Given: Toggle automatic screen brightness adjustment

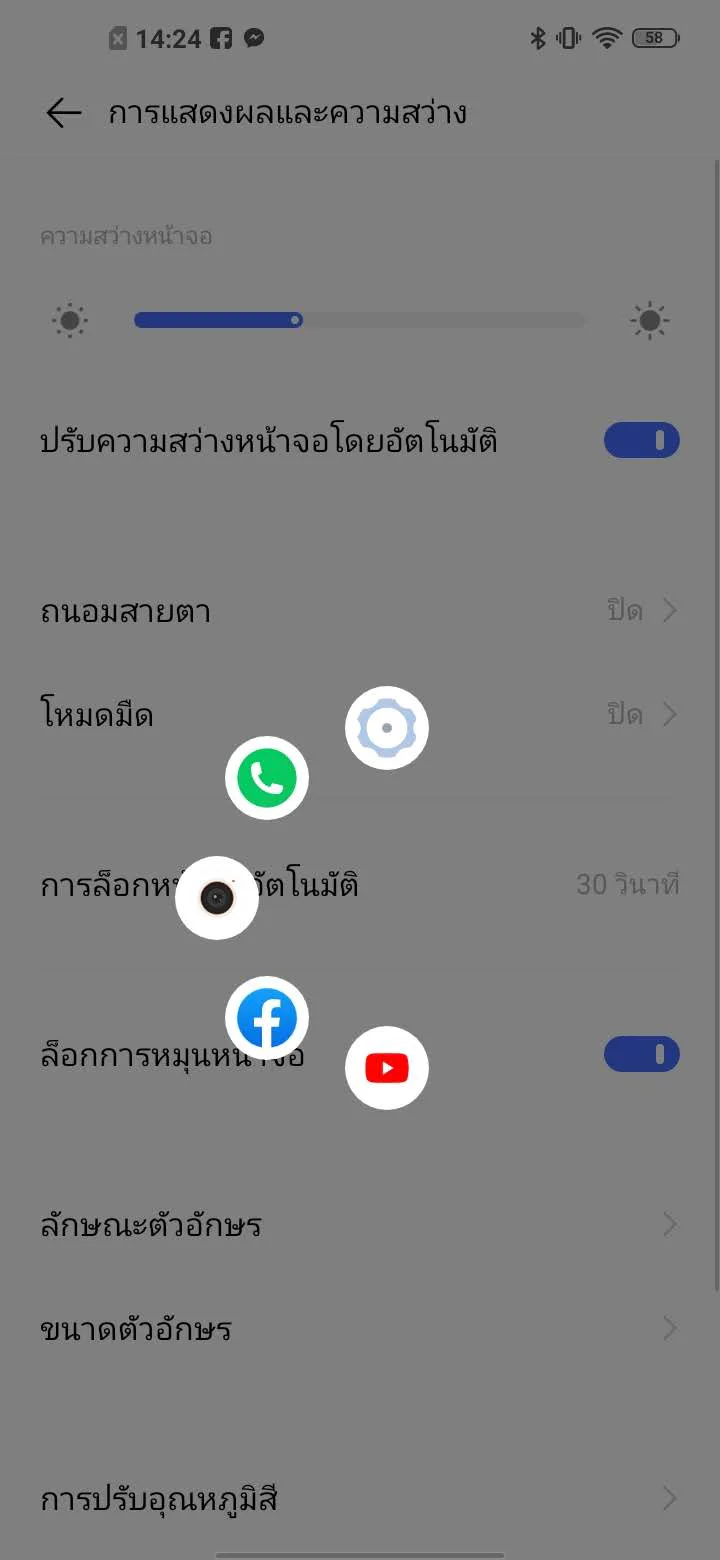Looking at the screenshot, I should pos(641,440).
